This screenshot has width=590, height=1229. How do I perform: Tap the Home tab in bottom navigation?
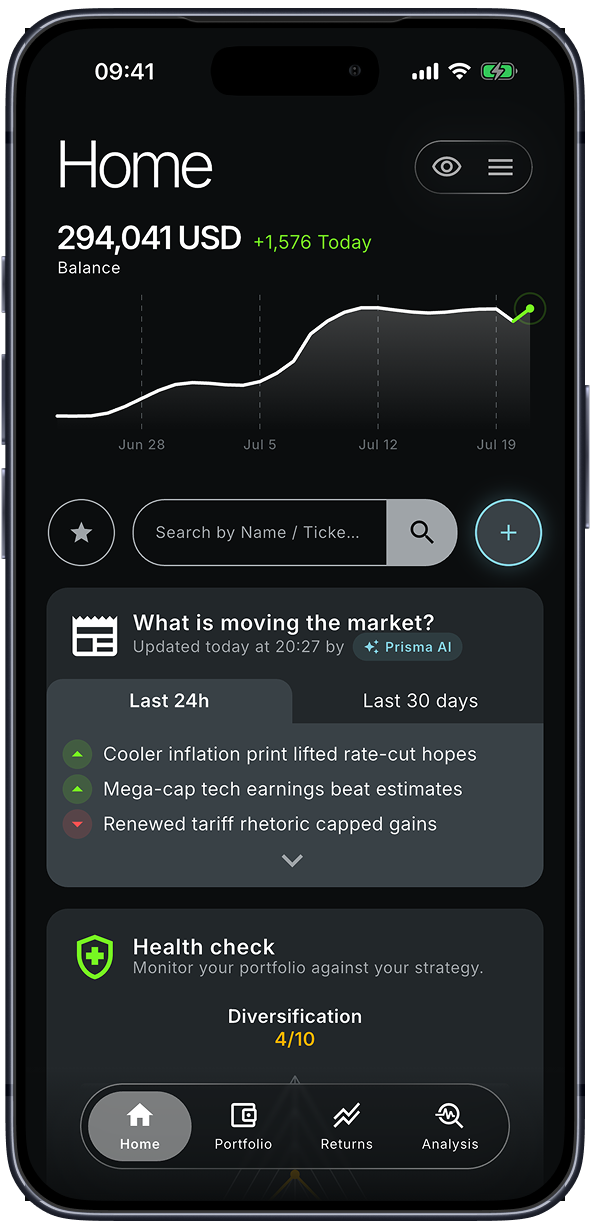pyautogui.click(x=140, y=1127)
